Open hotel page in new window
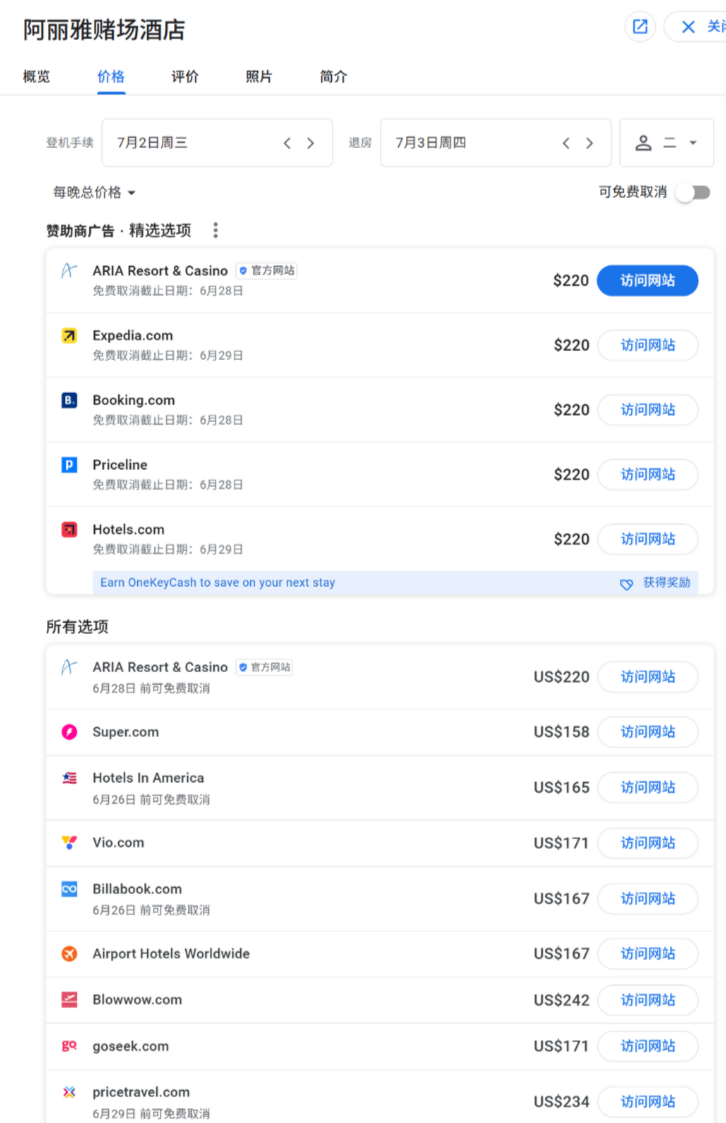Screen dimensions: 726x1123 click(x=640, y=27)
